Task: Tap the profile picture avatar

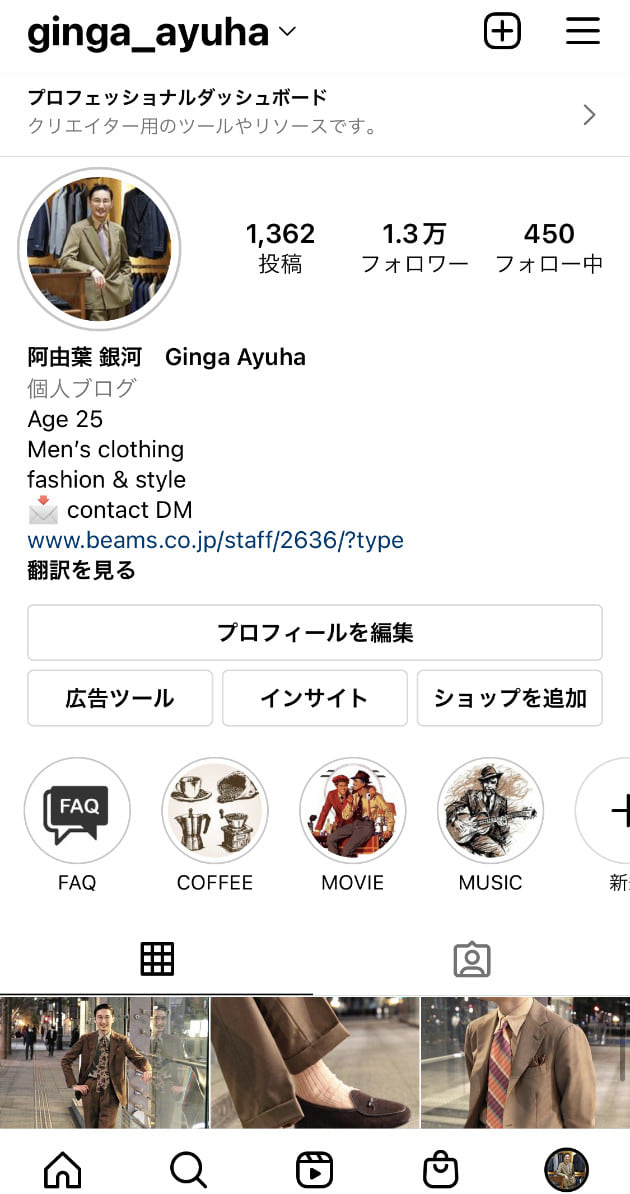Action: click(99, 249)
